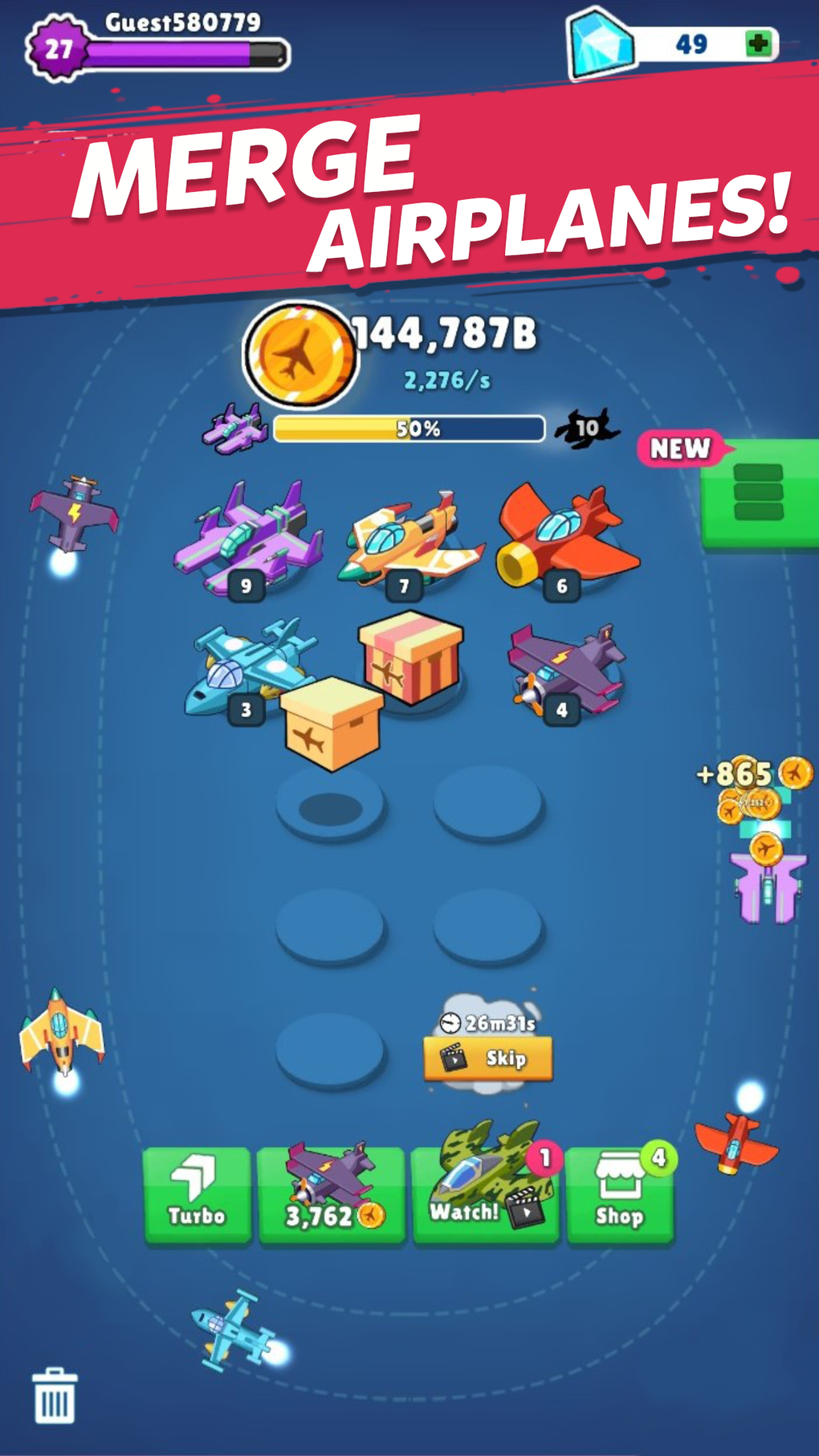This screenshot has width=819, height=1456.
Task: Tap the airplane coin icon showing total earnings
Action: tap(299, 355)
